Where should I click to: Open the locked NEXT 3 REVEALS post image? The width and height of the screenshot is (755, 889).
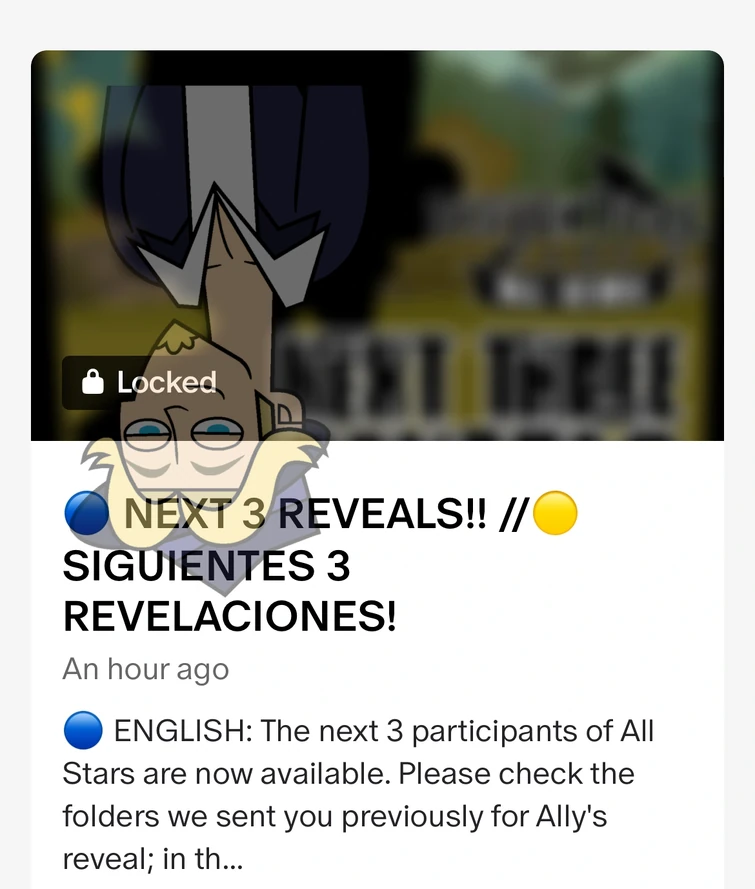coord(377,245)
